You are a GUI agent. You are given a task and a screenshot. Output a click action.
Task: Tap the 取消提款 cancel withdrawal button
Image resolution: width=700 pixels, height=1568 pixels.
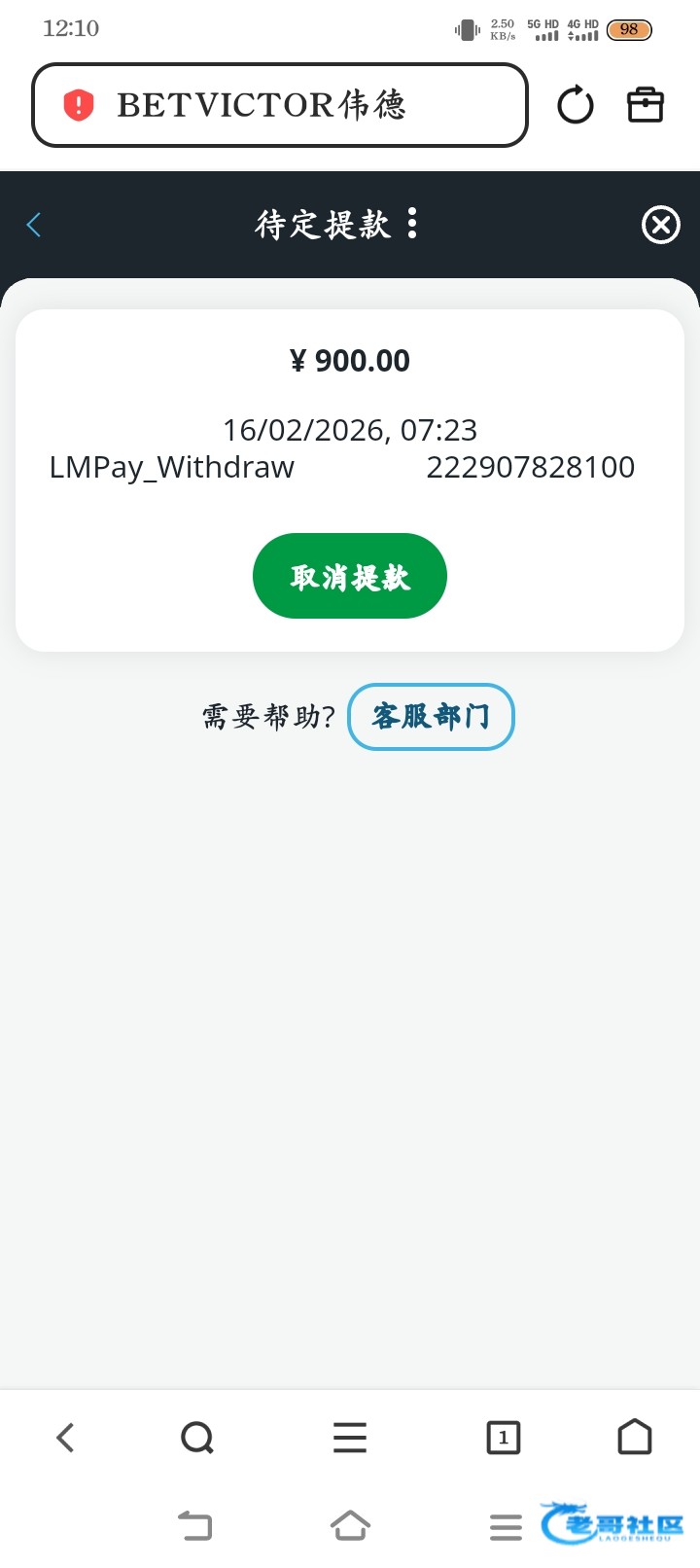(x=350, y=576)
